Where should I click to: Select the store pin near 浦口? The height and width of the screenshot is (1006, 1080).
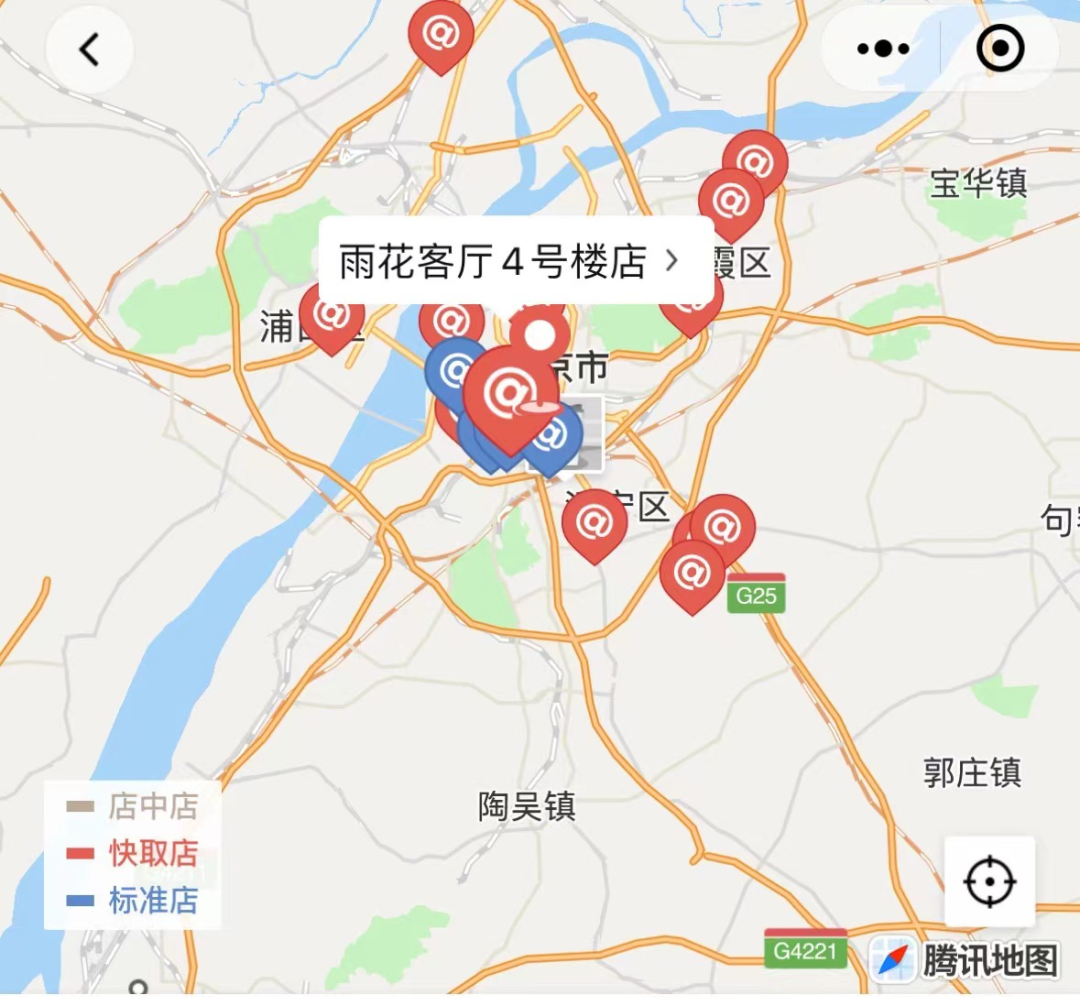click(331, 315)
